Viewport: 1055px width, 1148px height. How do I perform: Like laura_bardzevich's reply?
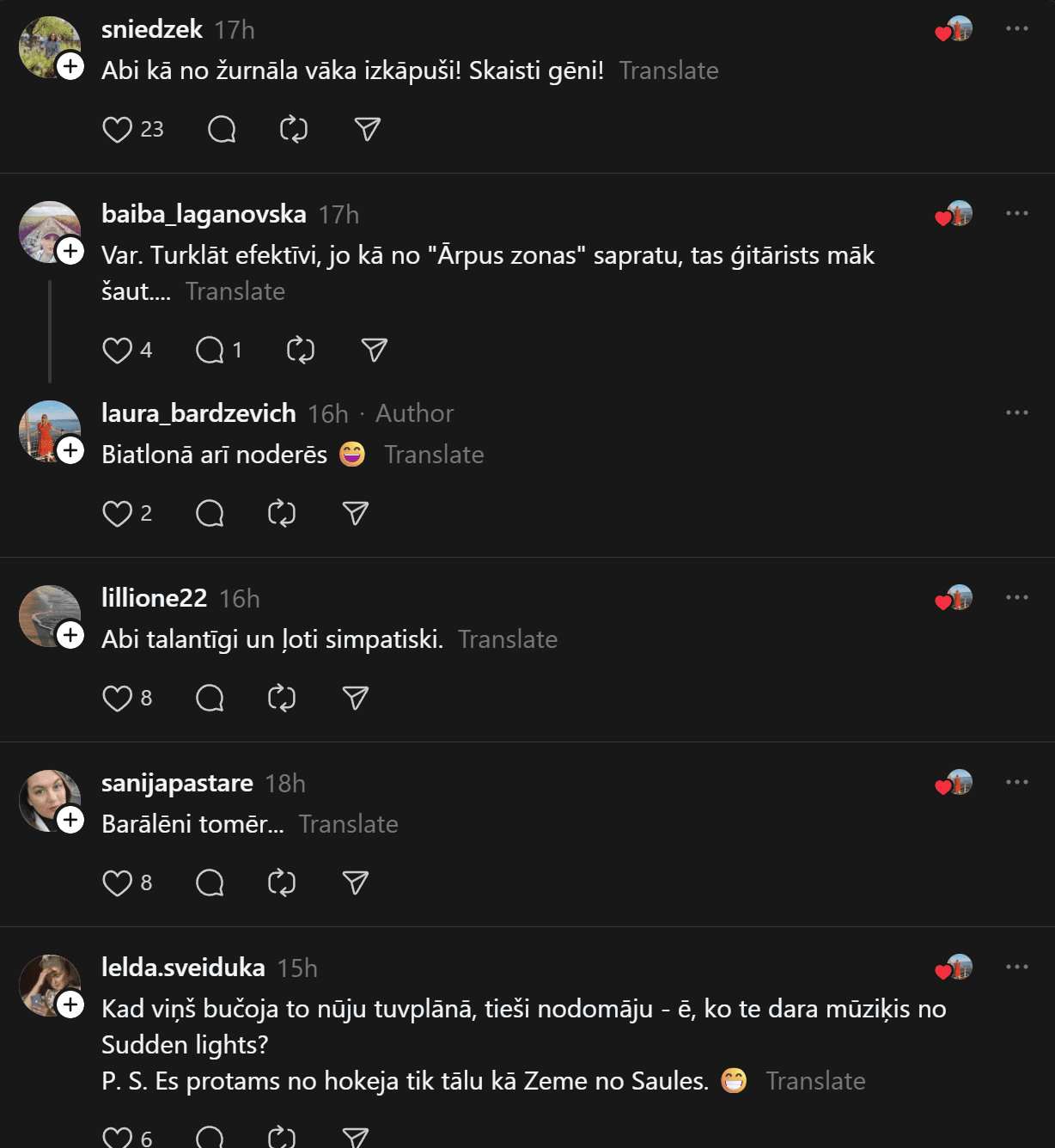[118, 514]
